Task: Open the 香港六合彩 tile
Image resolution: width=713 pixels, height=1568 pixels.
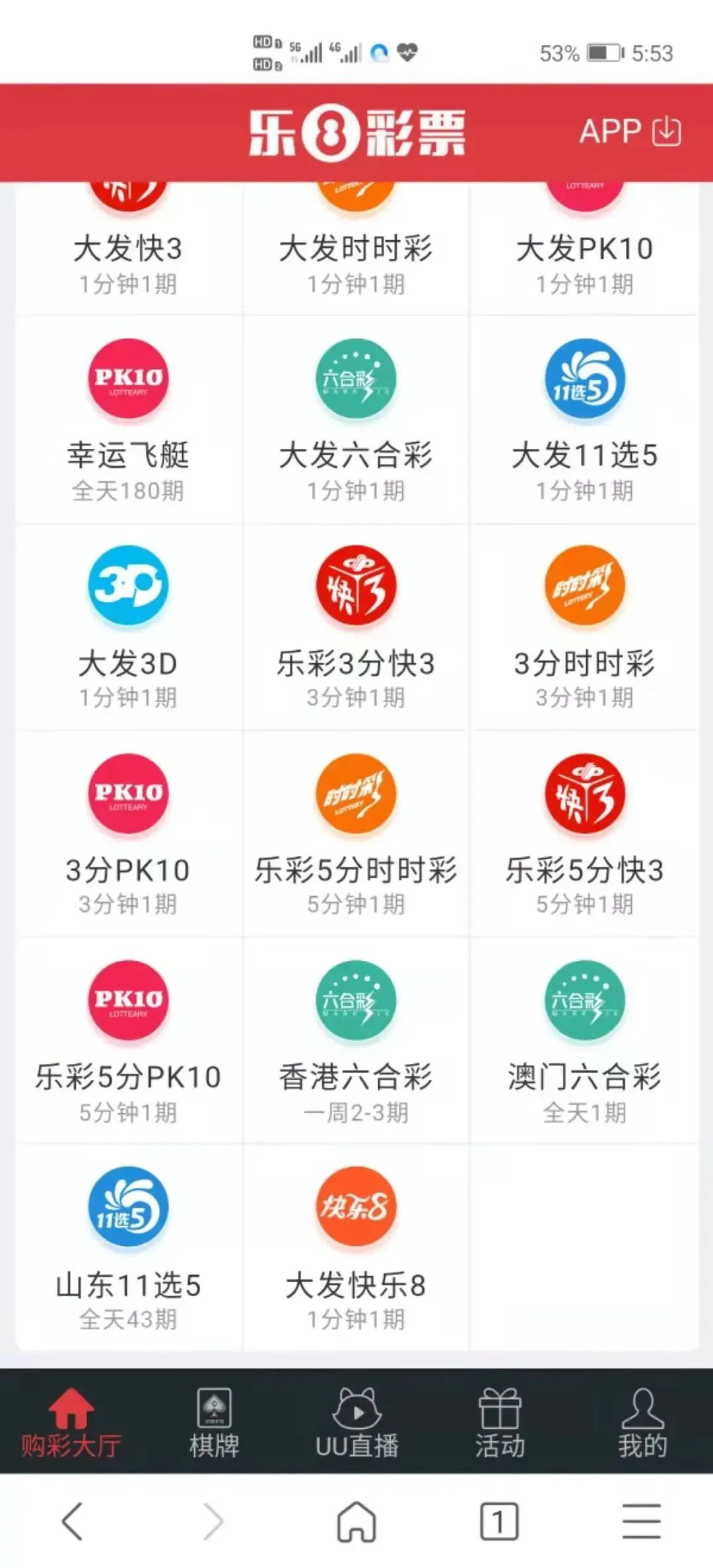Action: [x=356, y=1041]
